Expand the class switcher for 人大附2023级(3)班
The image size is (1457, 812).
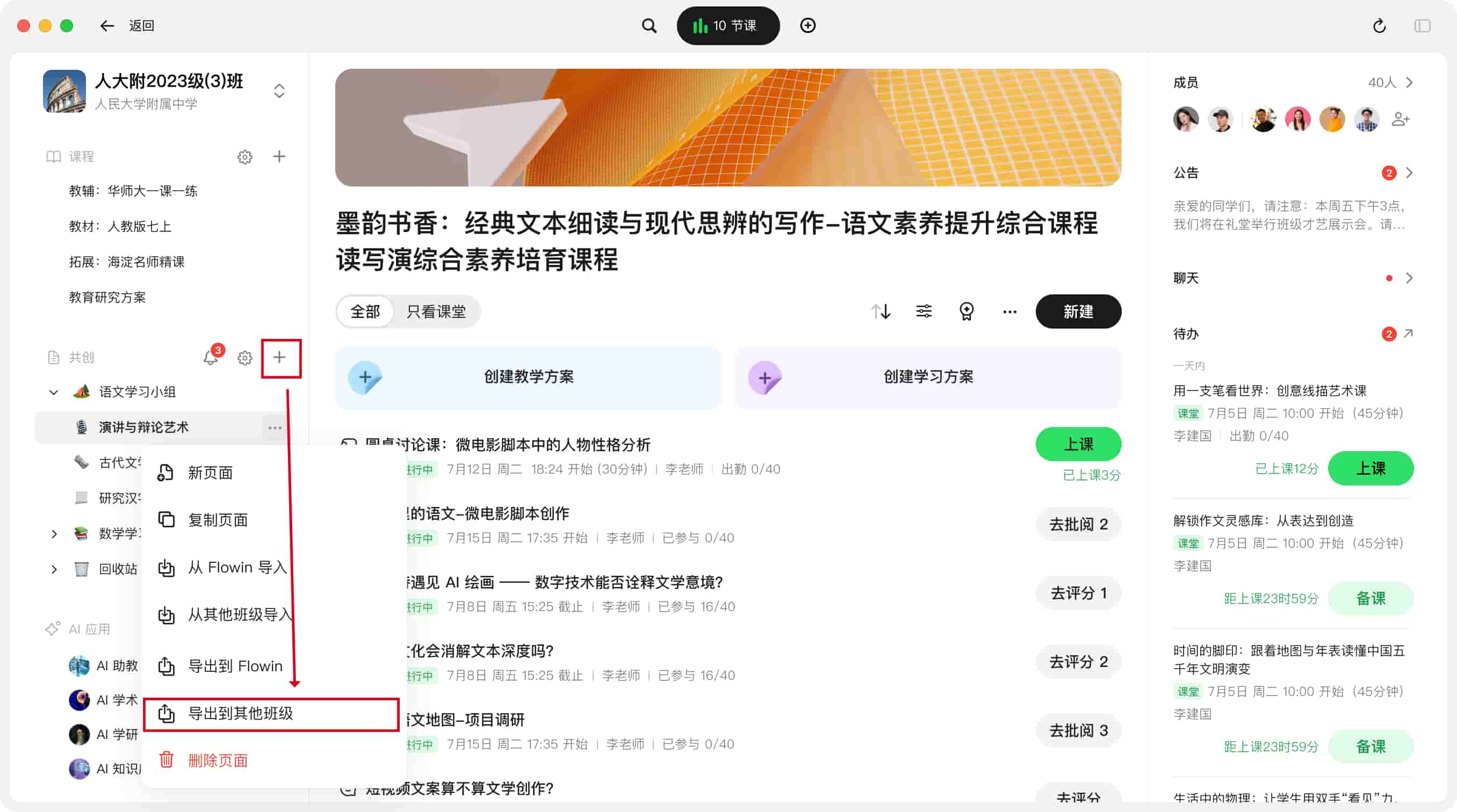(279, 91)
